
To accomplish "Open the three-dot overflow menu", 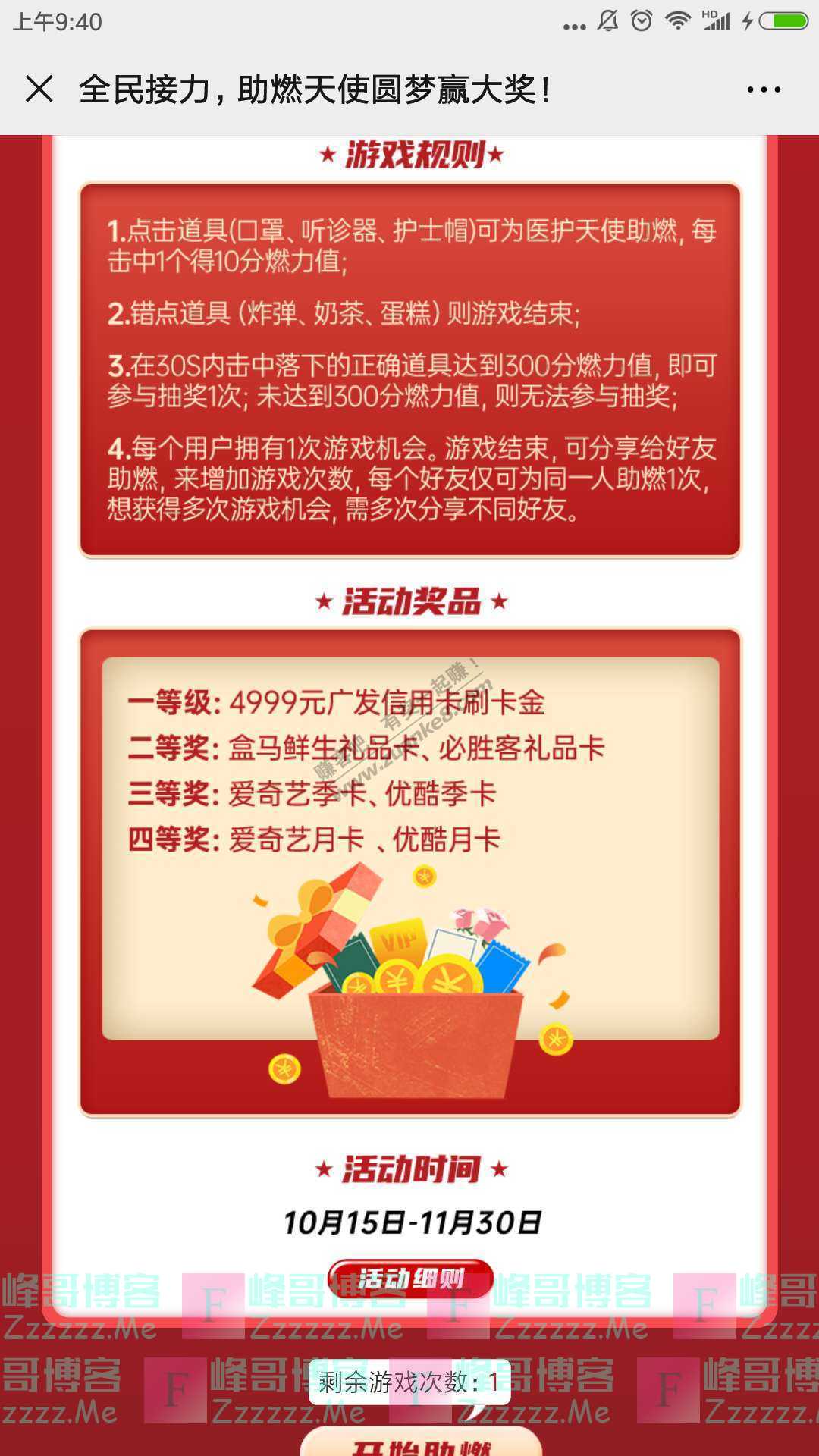I will (x=763, y=89).
